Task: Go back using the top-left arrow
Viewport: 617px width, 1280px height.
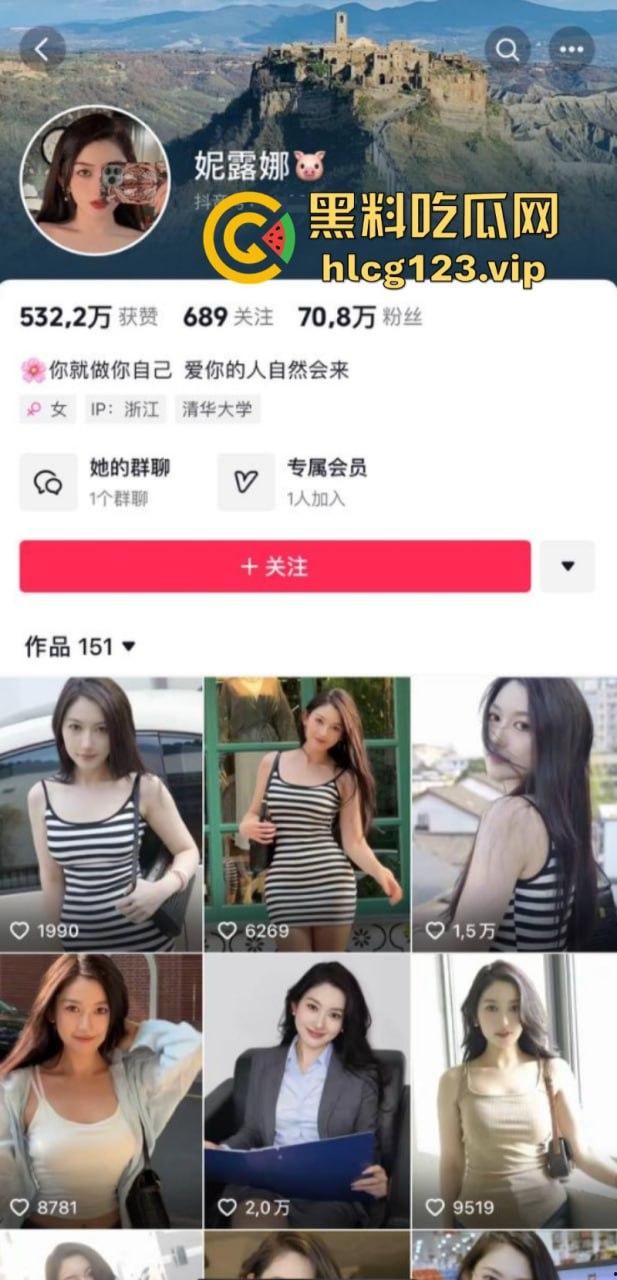Action: point(42,48)
